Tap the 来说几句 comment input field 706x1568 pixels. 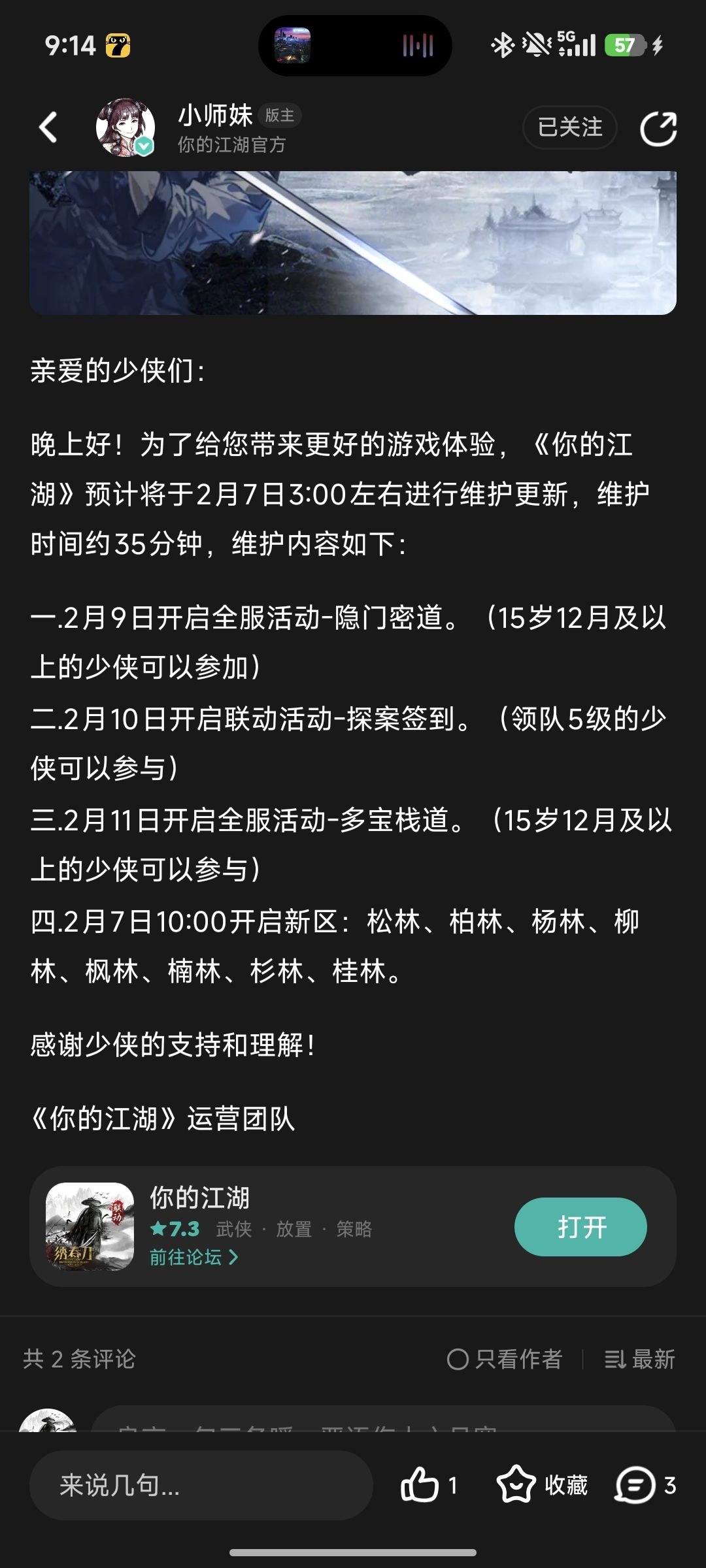(x=201, y=1485)
